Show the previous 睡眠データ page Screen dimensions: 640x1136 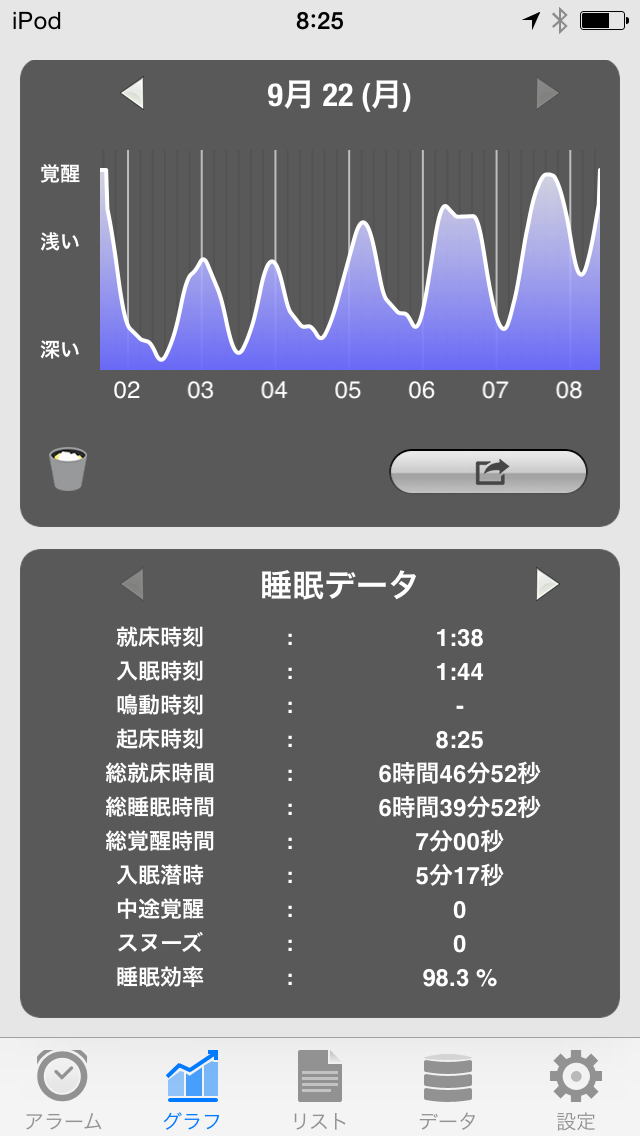pos(133,584)
